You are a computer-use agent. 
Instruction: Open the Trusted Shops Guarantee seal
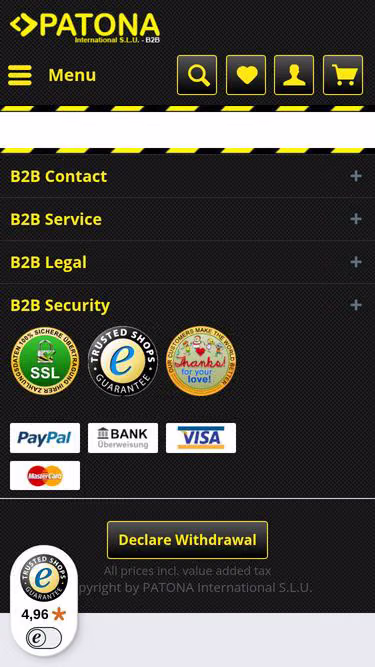[123, 361]
